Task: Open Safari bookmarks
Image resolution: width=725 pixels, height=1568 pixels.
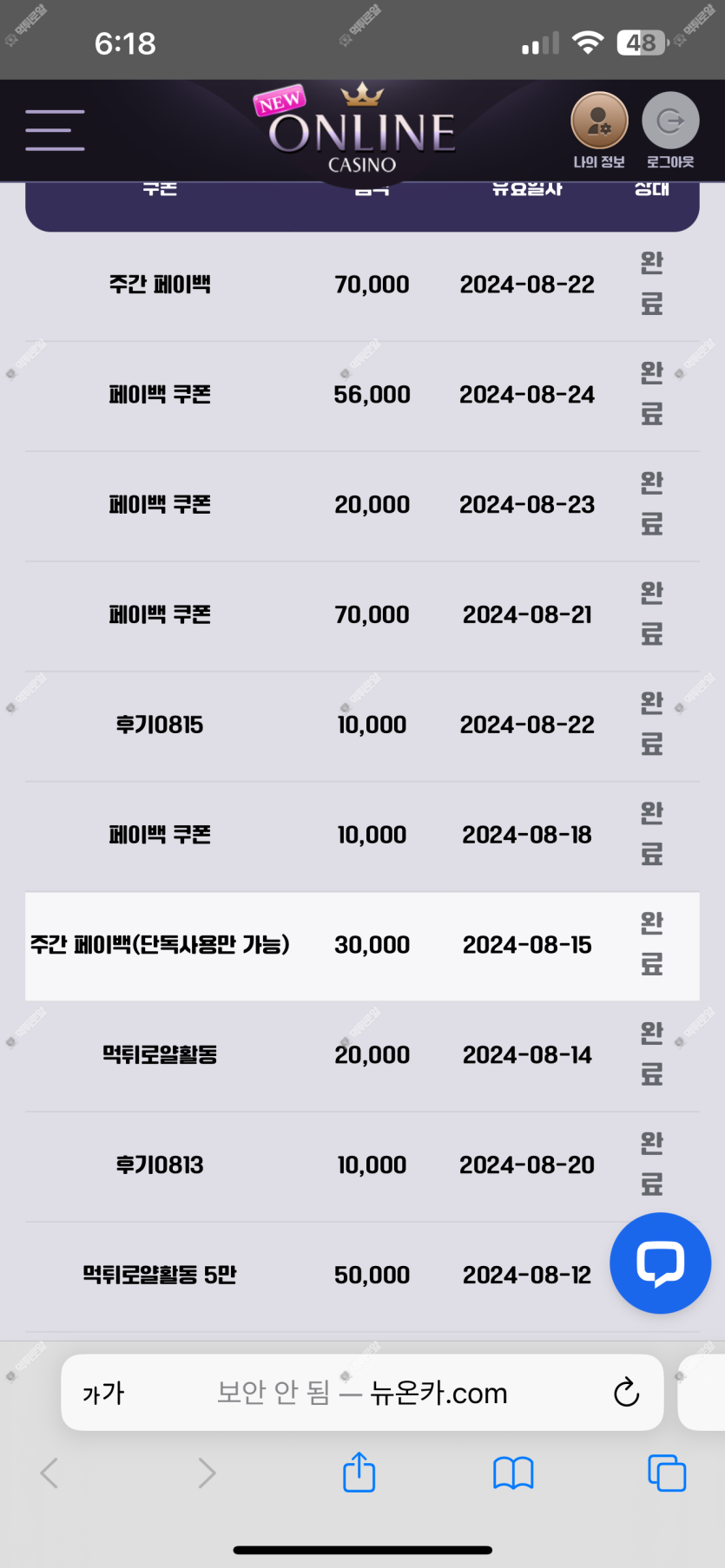Action: (x=513, y=1473)
